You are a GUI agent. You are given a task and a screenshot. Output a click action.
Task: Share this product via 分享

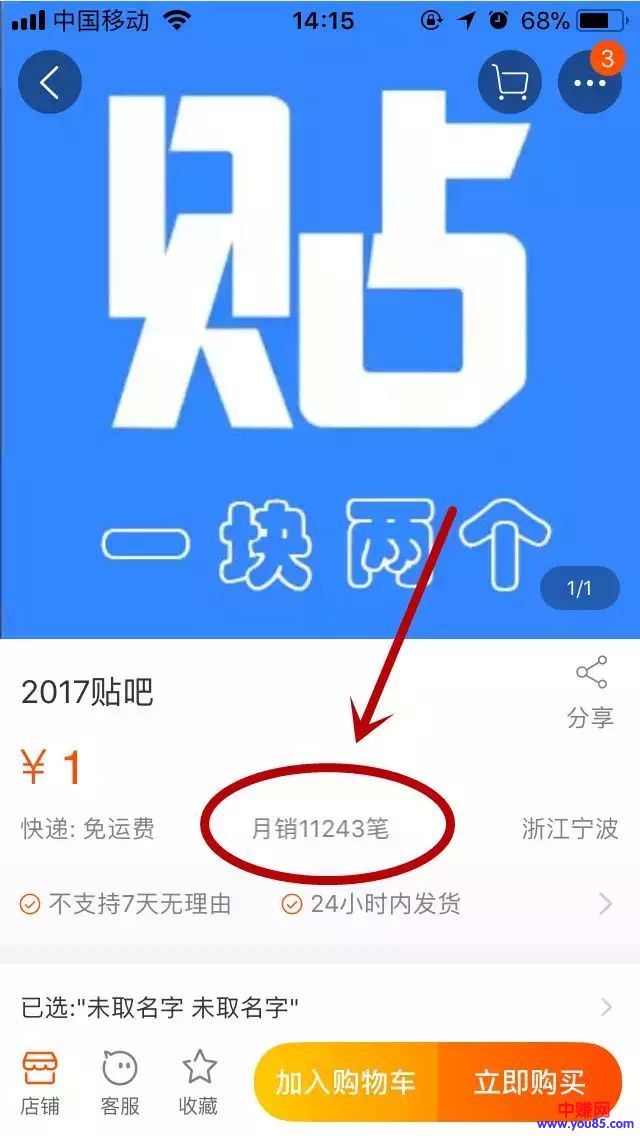590,692
